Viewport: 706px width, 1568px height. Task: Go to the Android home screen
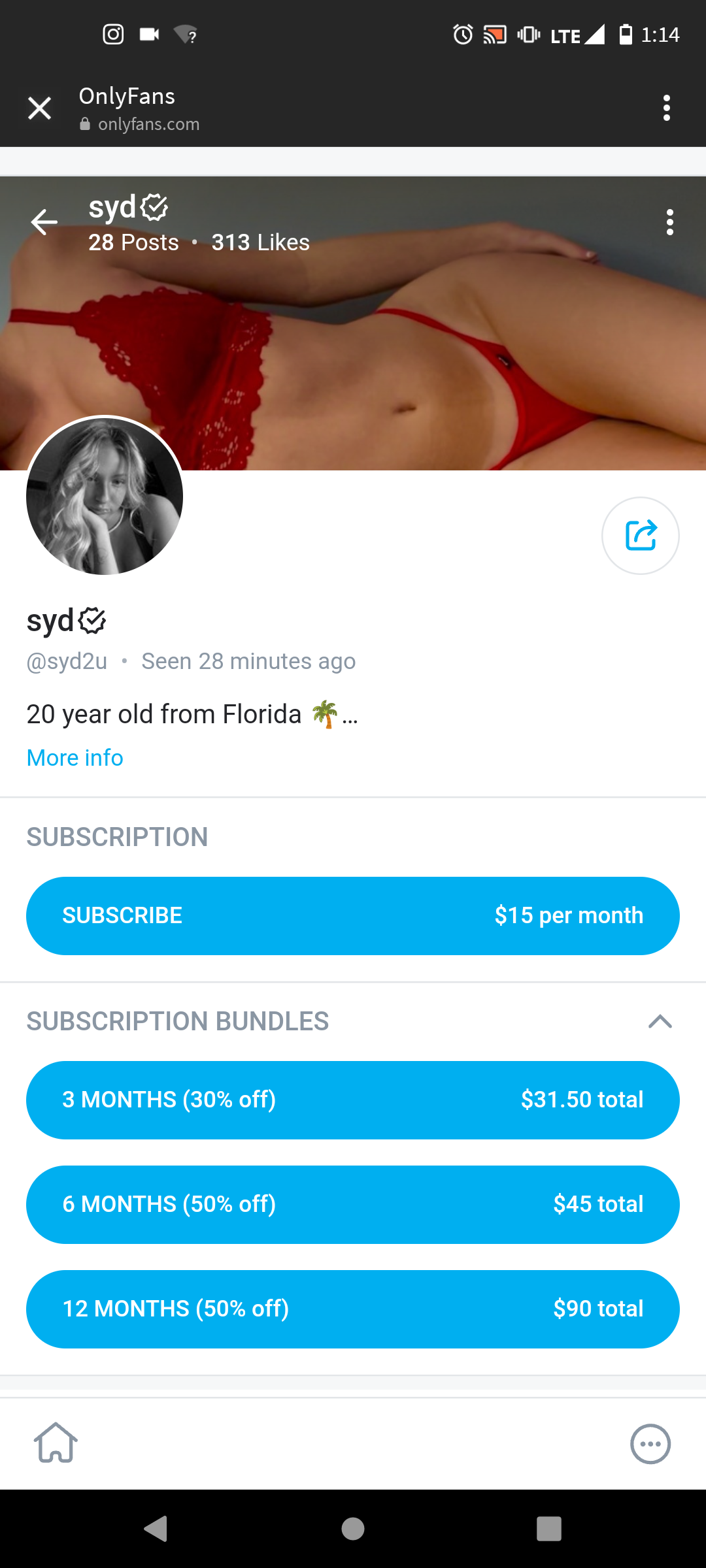point(353,1529)
